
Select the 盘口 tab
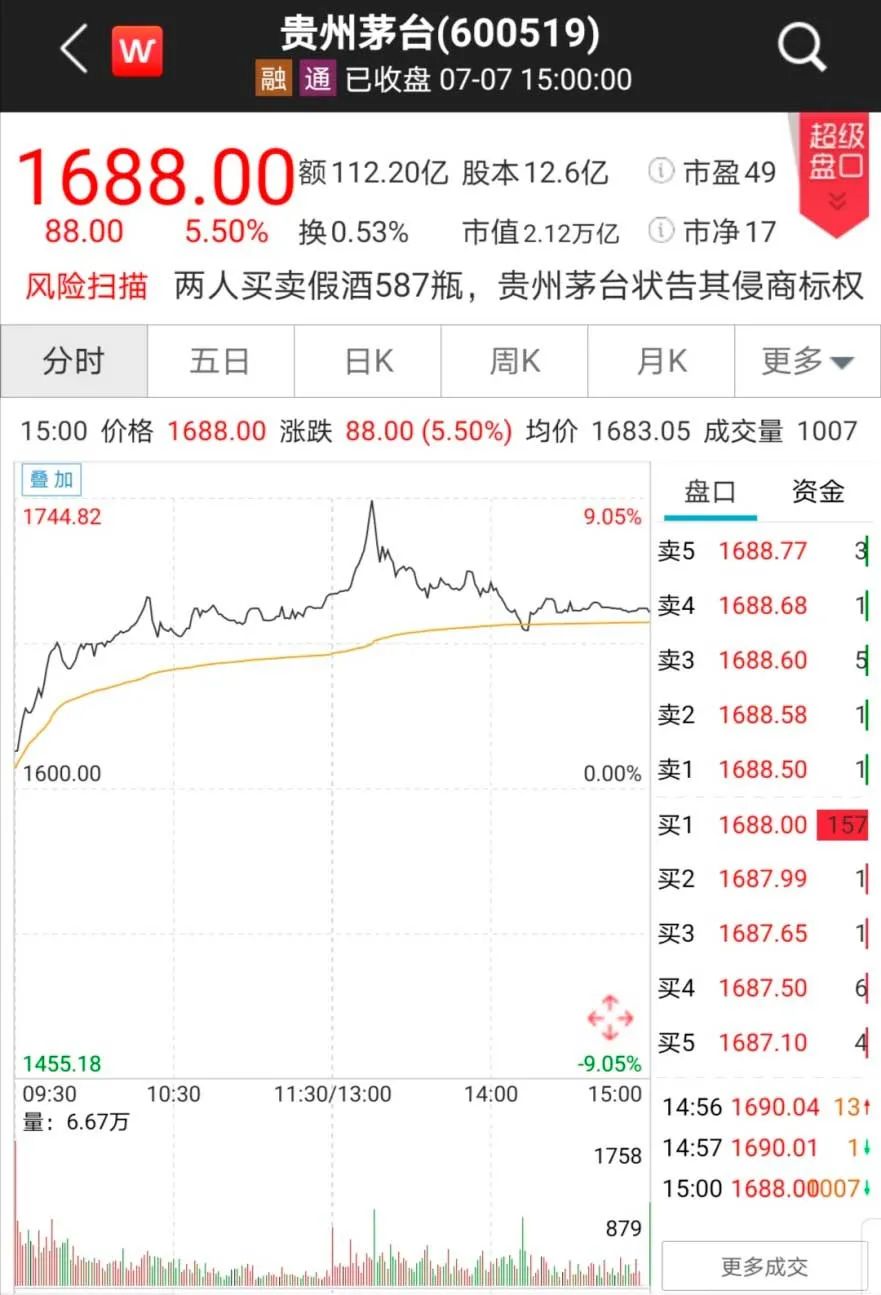coord(710,491)
